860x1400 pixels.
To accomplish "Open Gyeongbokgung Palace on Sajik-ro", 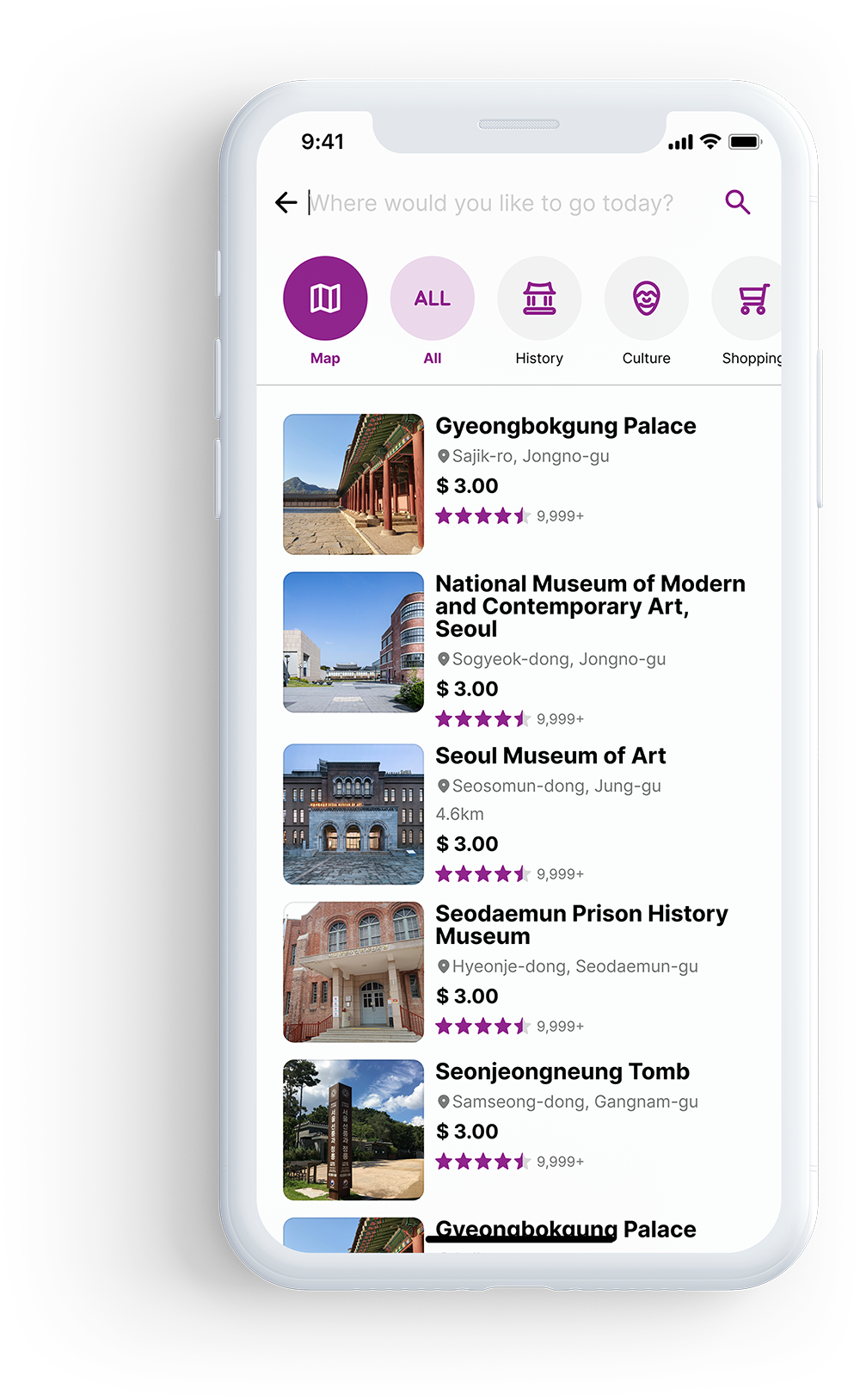I will [565, 426].
